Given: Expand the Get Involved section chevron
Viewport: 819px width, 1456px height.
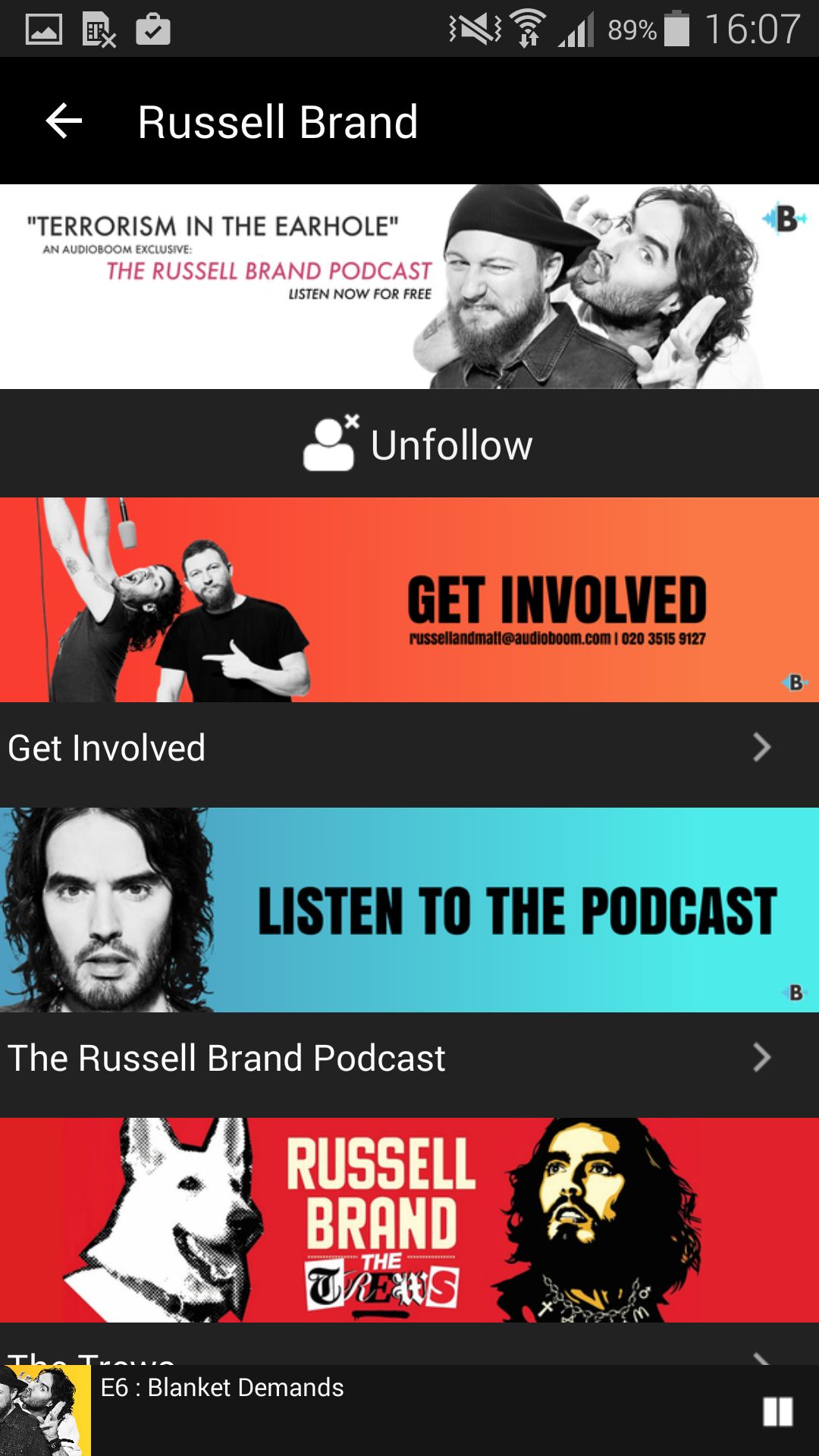Looking at the screenshot, I should (x=763, y=748).
